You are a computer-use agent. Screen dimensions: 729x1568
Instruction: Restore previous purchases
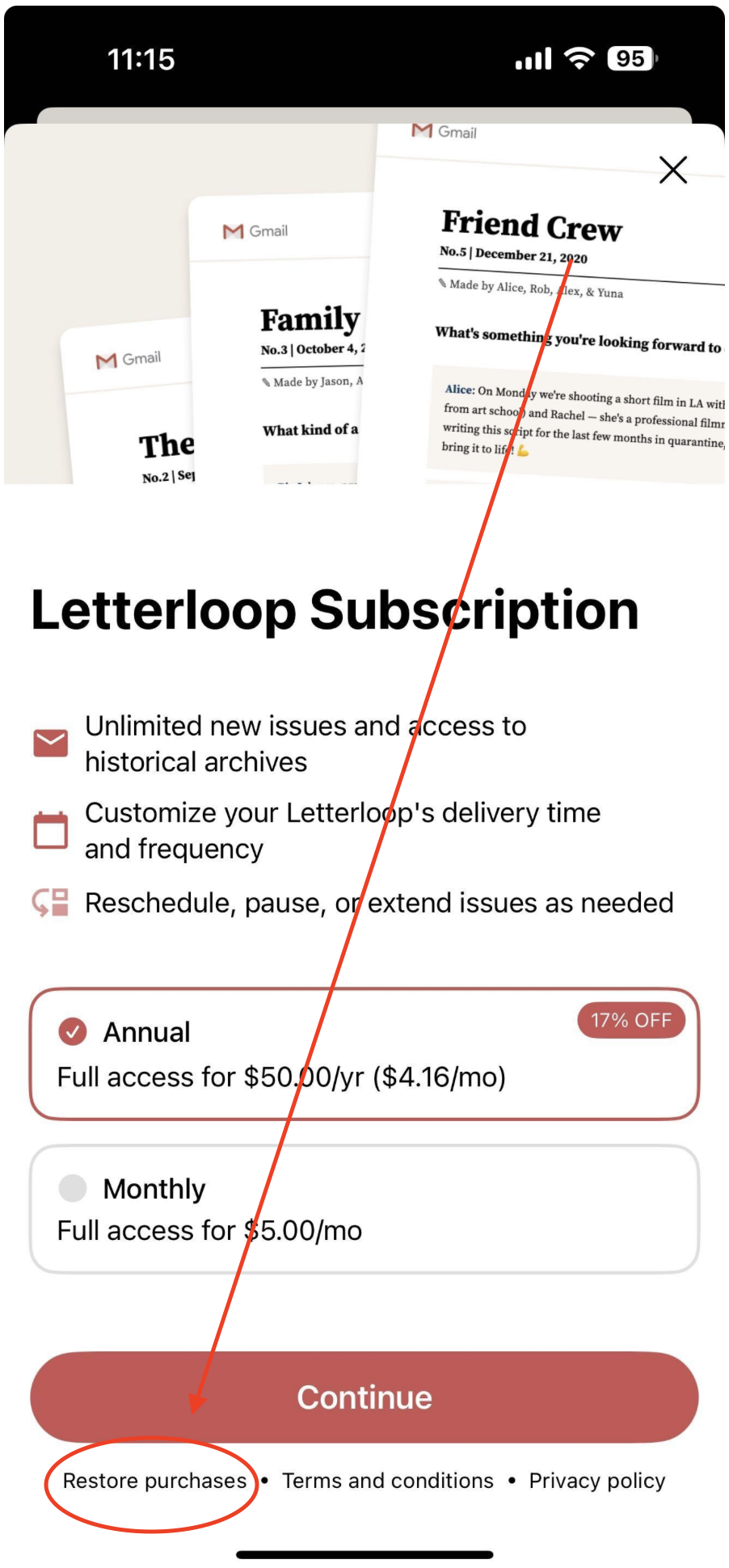click(x=154, y=1481)
